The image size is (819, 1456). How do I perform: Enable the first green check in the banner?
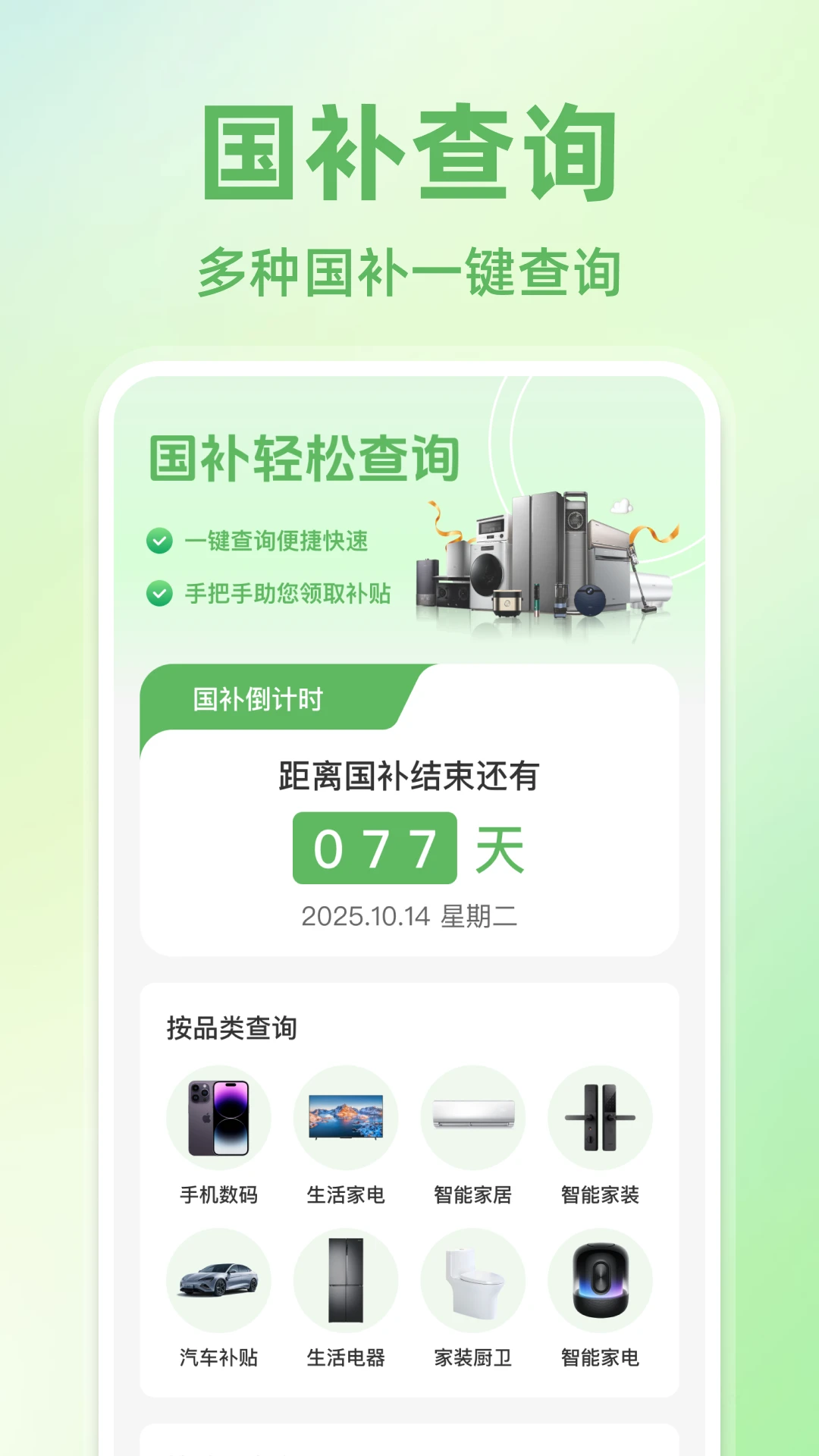click(x=158, y=541)
